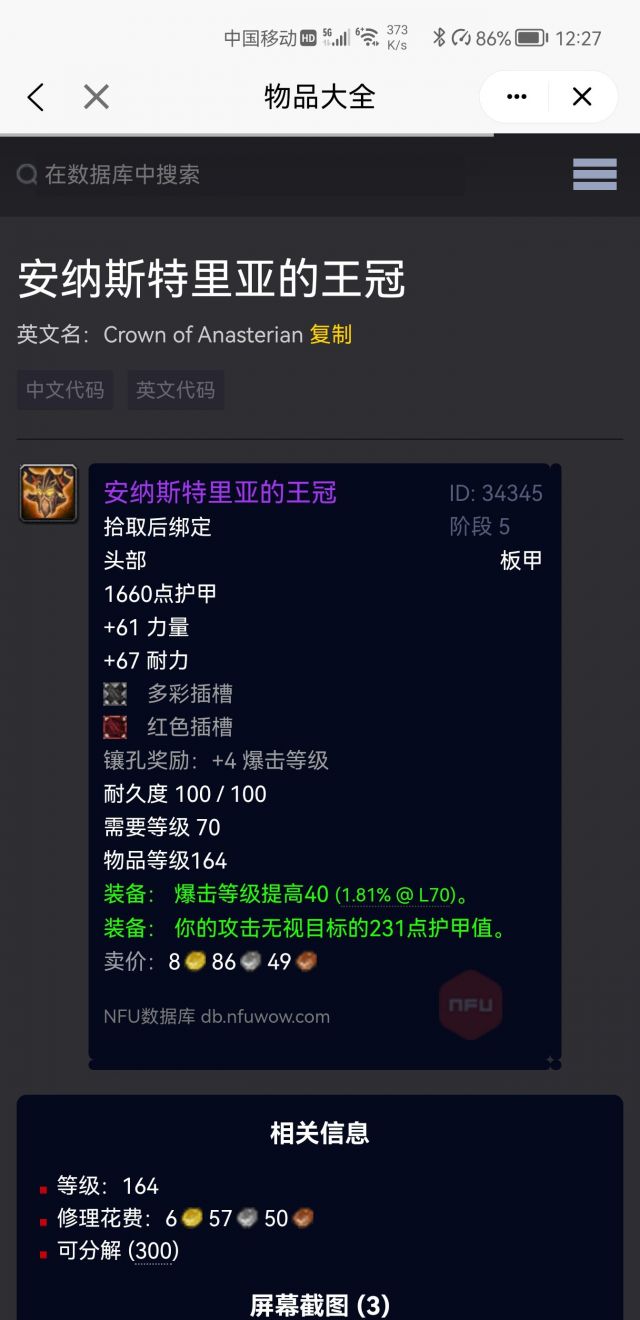The height and width of the screenshot is (1320, 640).
Task: Tap the 中文代码 button
Action: (x=65, y=390)
